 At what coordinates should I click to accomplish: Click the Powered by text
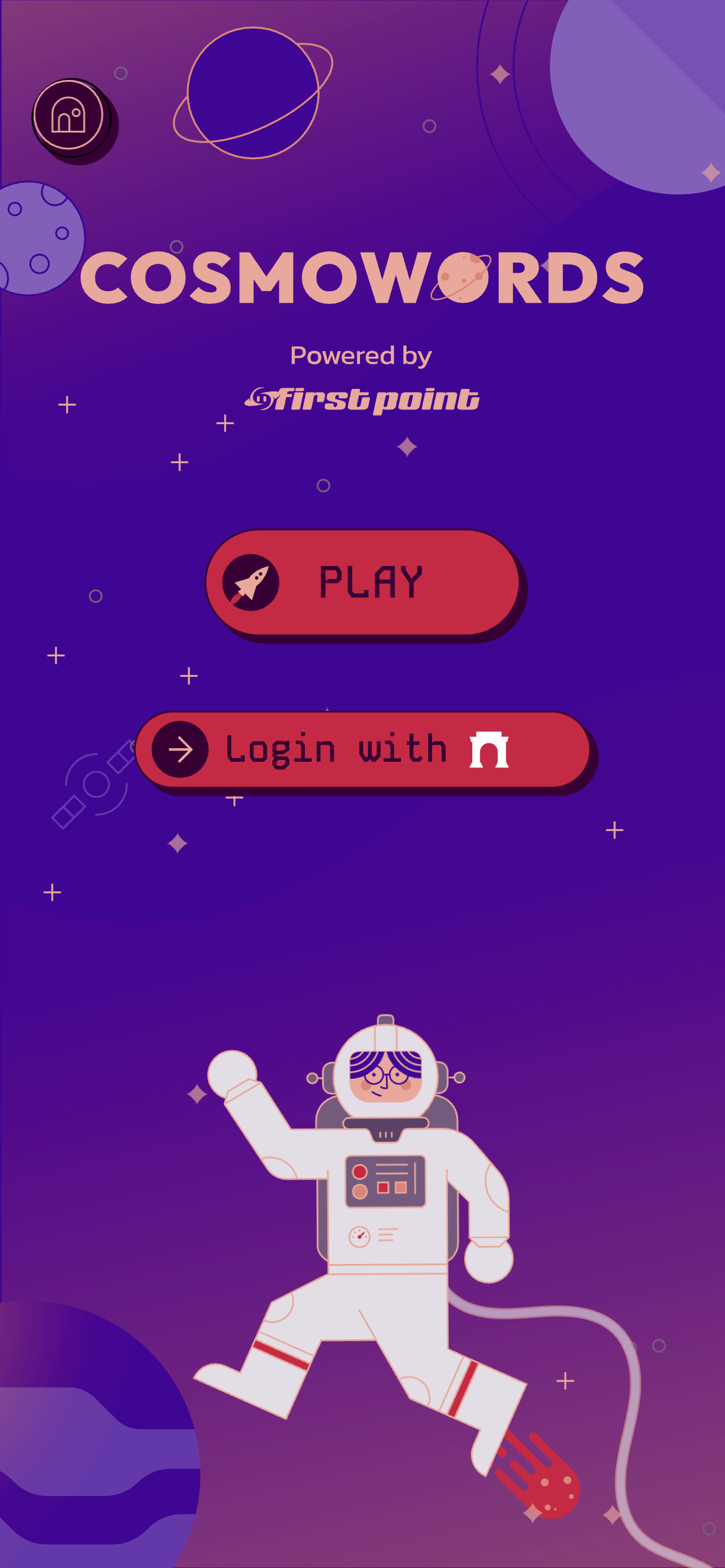[x=361, y=355]
